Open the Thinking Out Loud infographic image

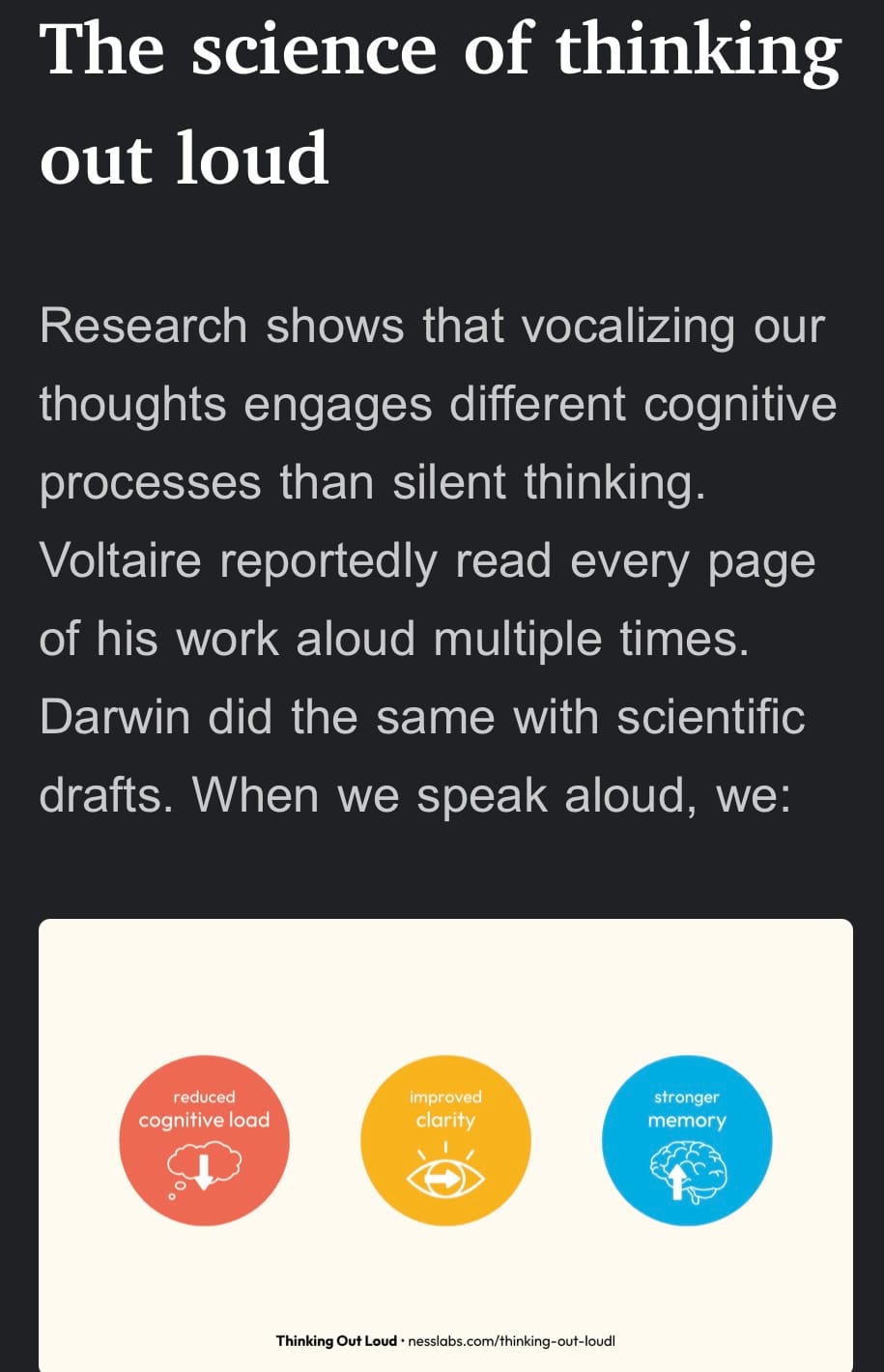pyautogui.click(x=445, y=1145)
